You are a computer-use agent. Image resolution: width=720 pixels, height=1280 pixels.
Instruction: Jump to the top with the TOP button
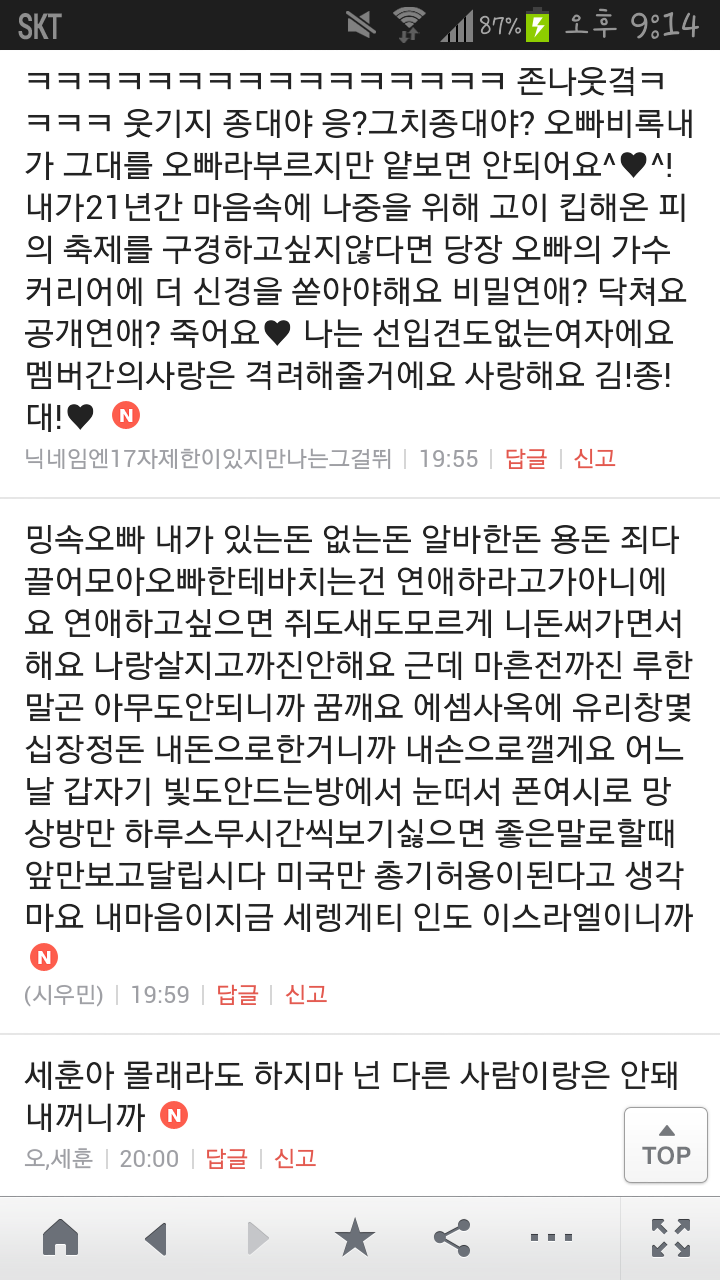click(x=666, y=1144)
